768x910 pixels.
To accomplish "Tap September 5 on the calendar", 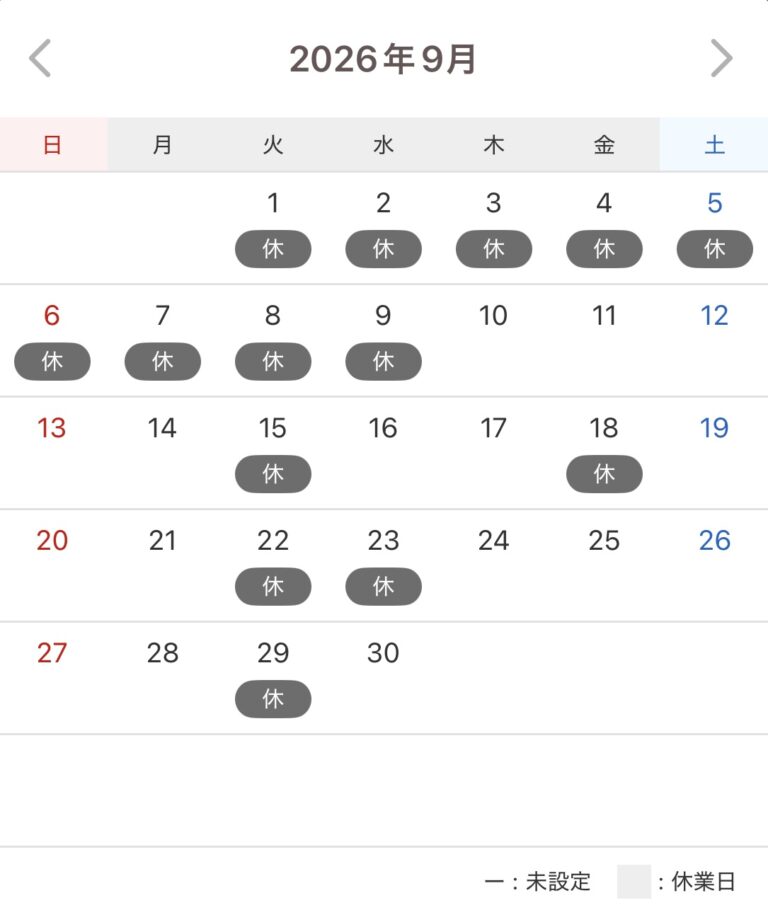I will pos(715,228).
